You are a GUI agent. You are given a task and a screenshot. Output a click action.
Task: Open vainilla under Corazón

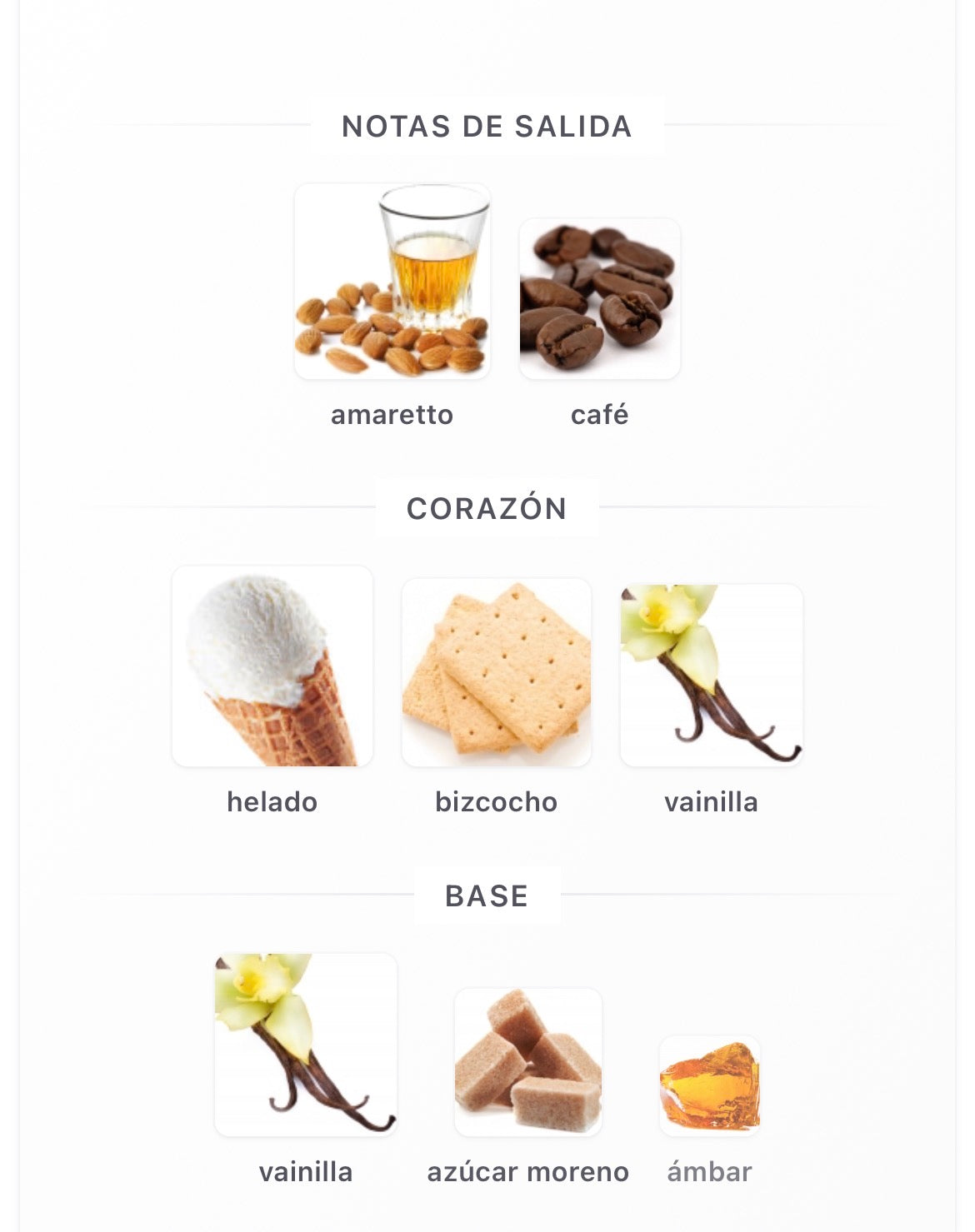pyautogui.click(x=711, y=675)
